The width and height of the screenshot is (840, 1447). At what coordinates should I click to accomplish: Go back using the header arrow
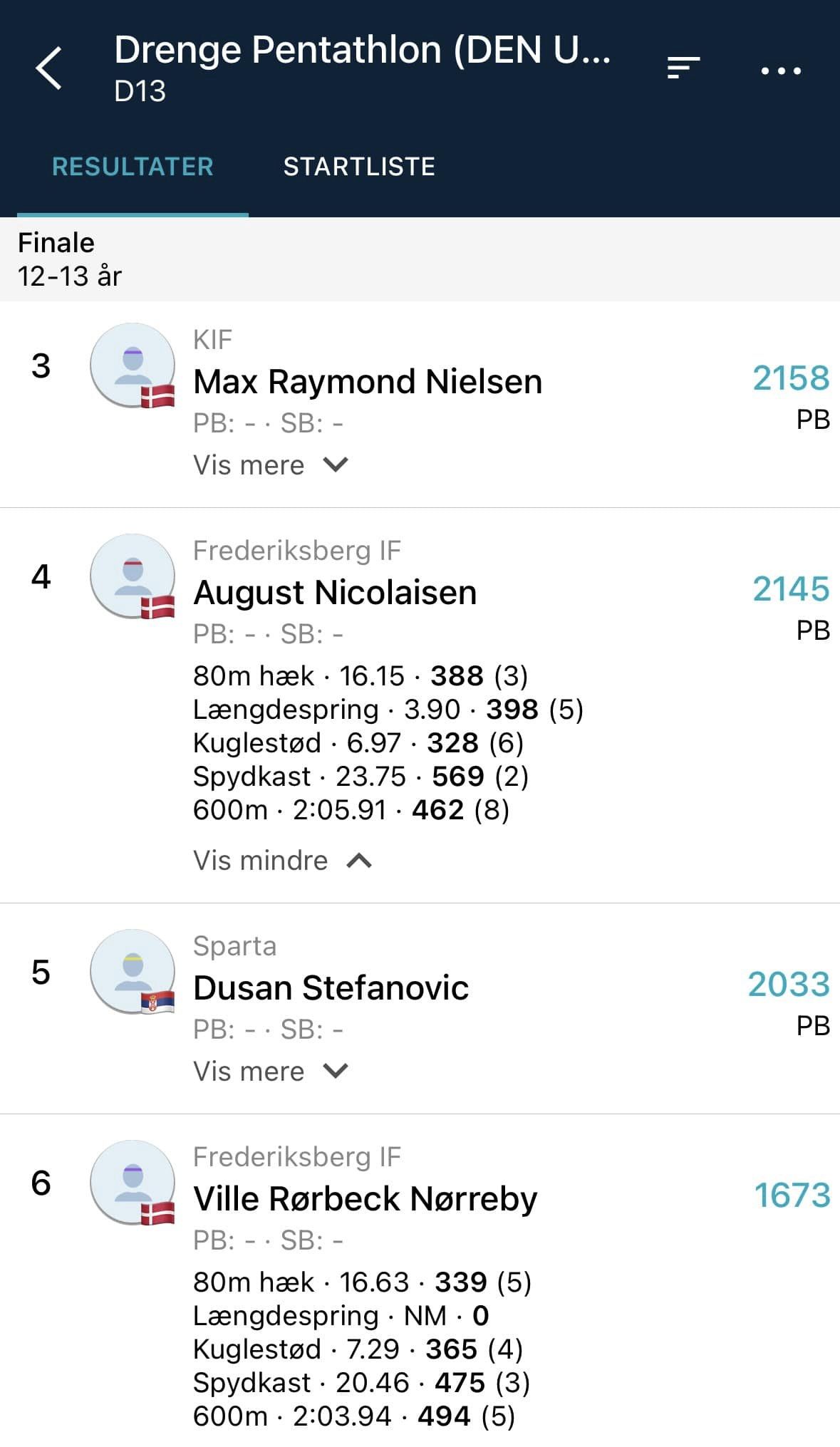pos(48,68)
